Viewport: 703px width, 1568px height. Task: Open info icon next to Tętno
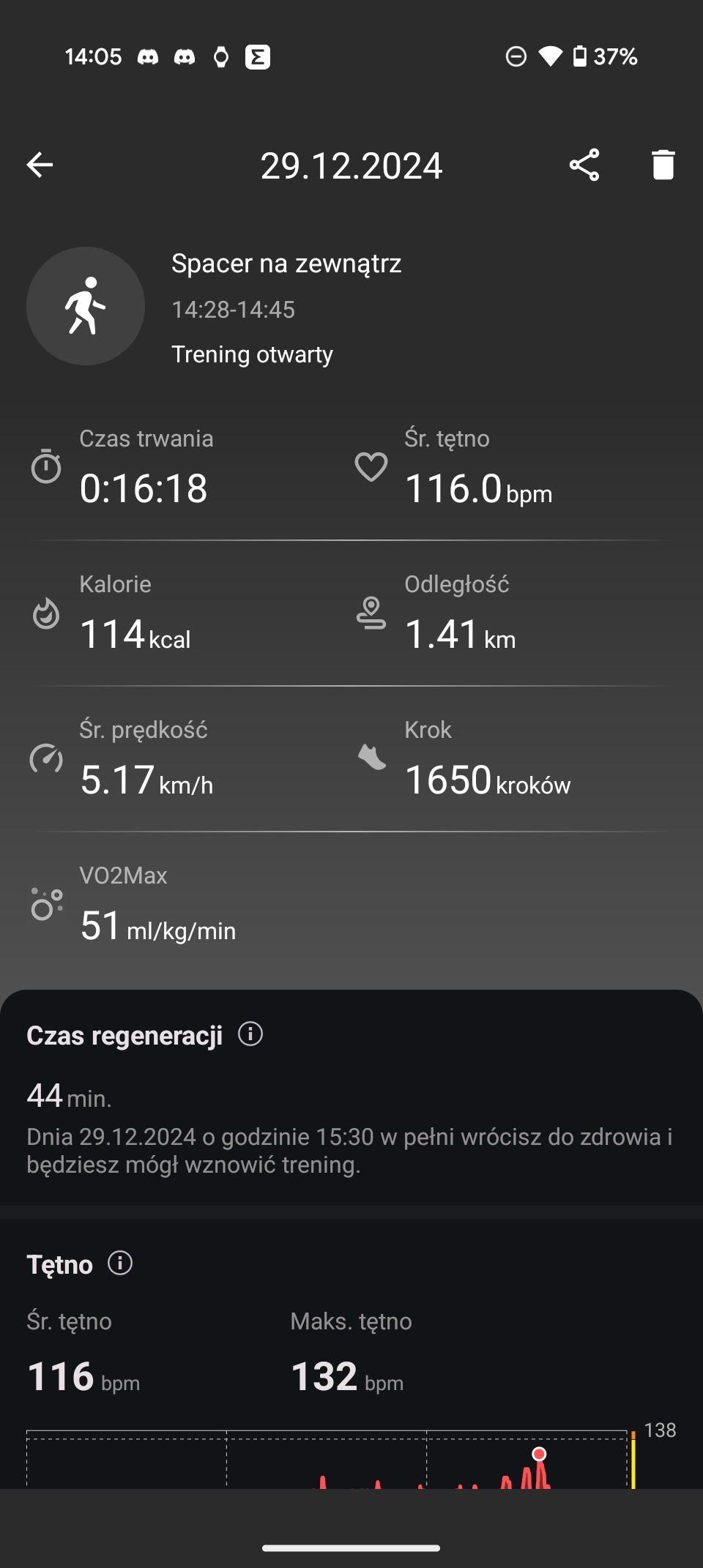click(120, 1263)
